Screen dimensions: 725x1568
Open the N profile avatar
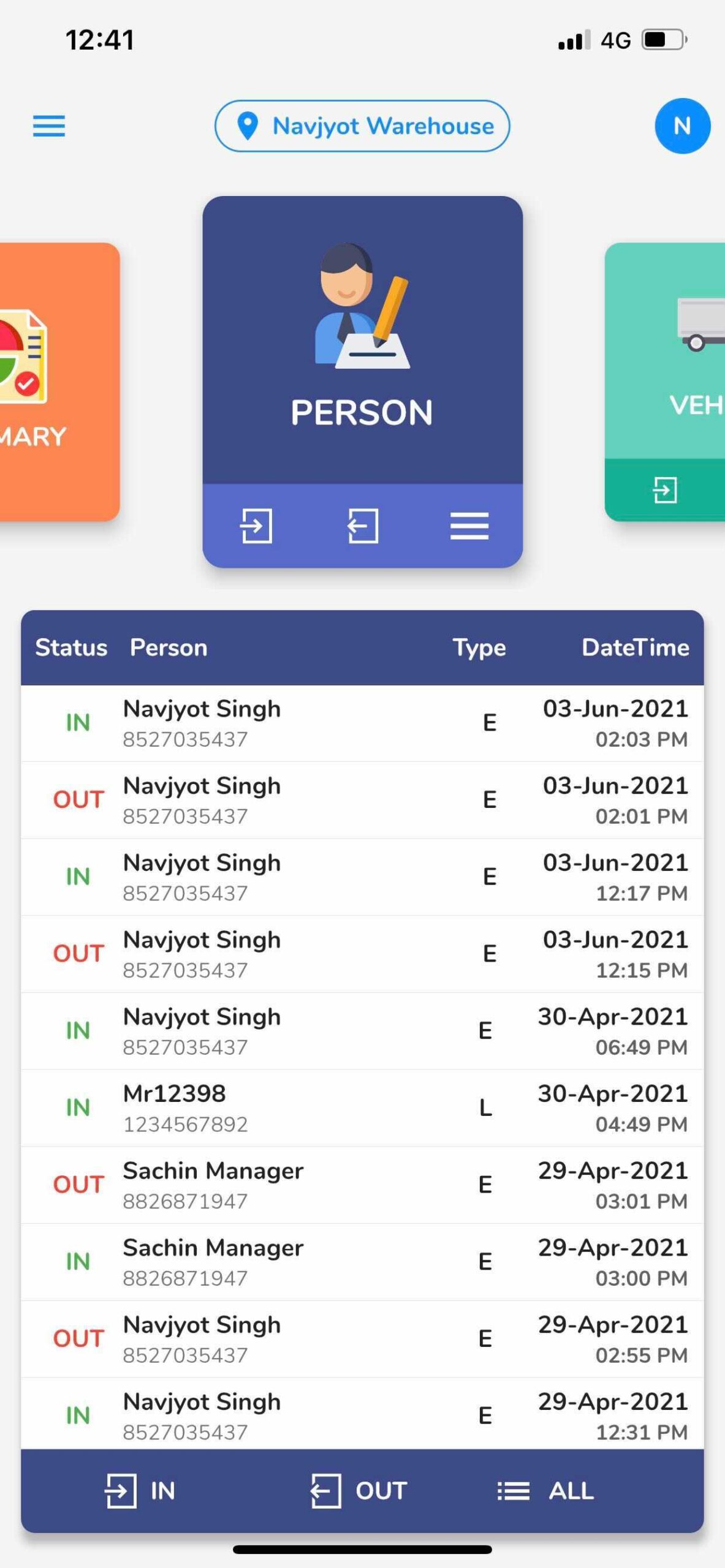[x=682, y=126]
